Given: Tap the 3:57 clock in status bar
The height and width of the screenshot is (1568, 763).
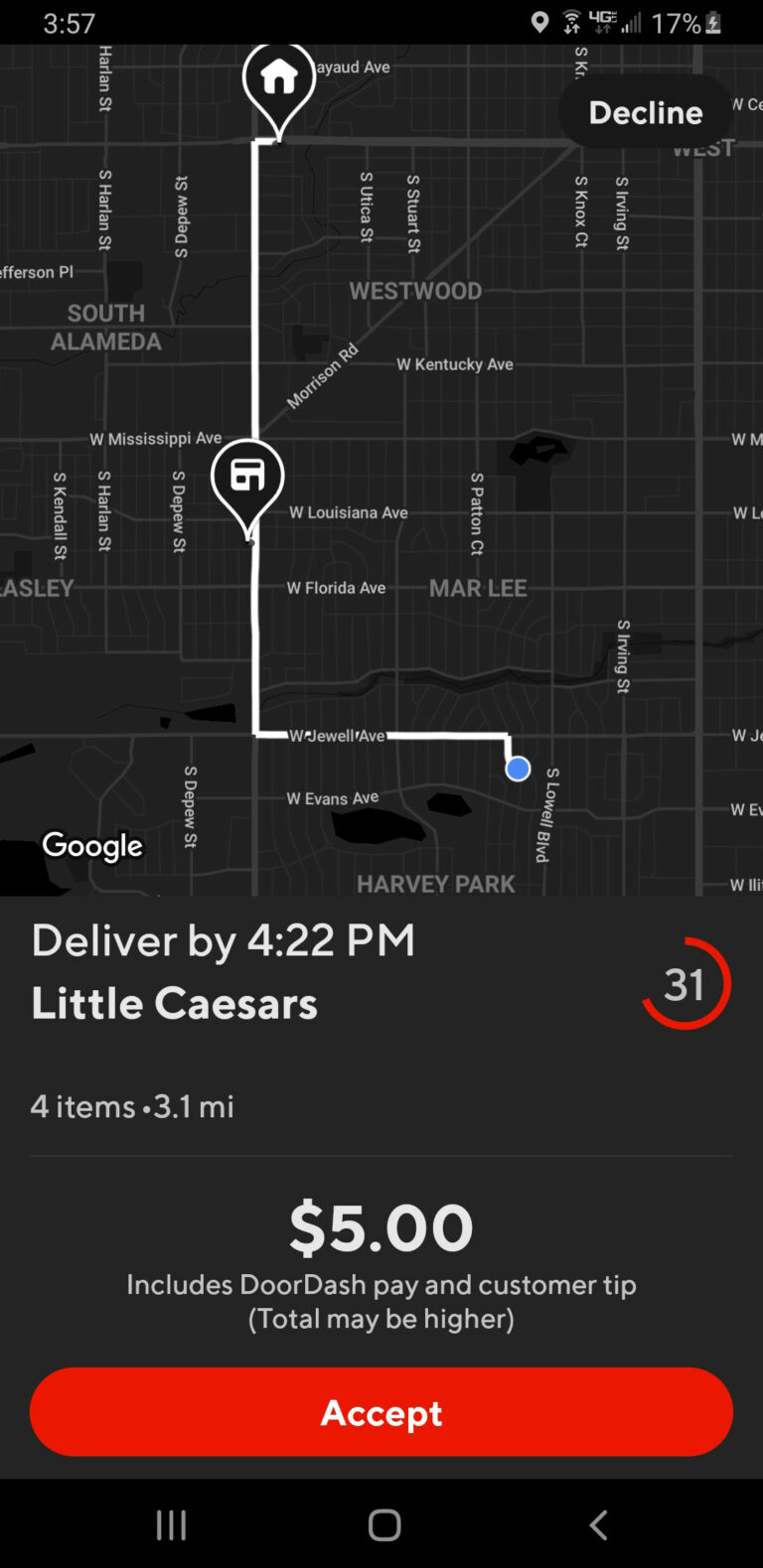Looking at the screenshot, I should [x=68, y=22].
